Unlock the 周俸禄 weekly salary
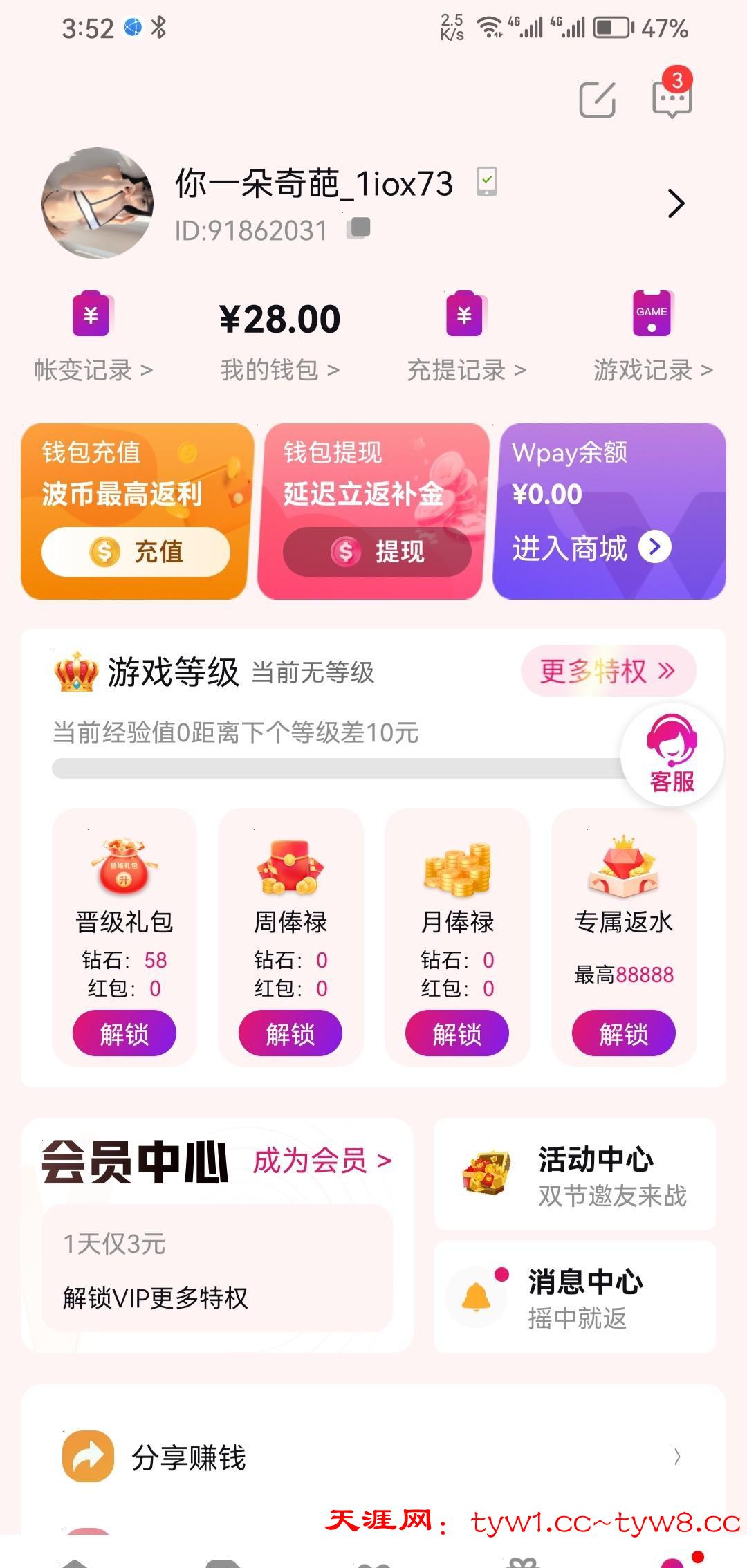 (x=290, y=1033)
